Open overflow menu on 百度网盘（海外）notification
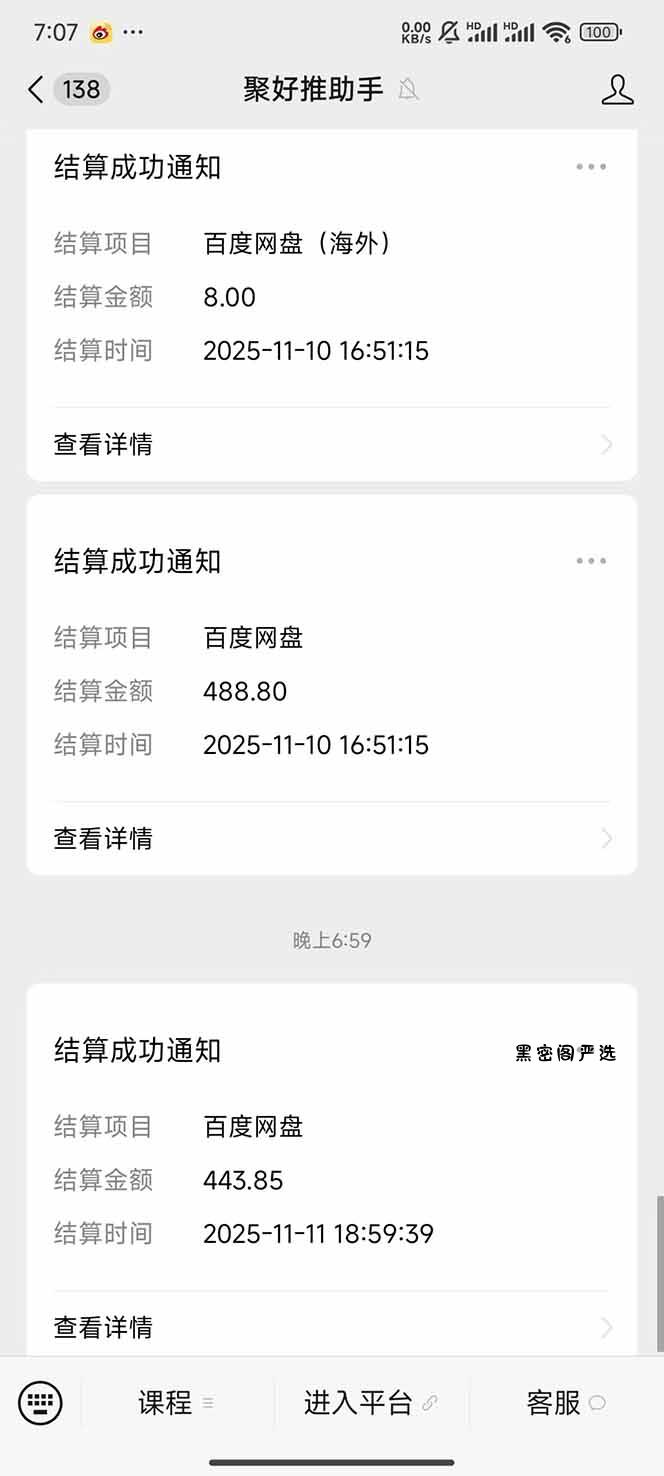This screenshot has height=1476, width=664. pos(591,167)
